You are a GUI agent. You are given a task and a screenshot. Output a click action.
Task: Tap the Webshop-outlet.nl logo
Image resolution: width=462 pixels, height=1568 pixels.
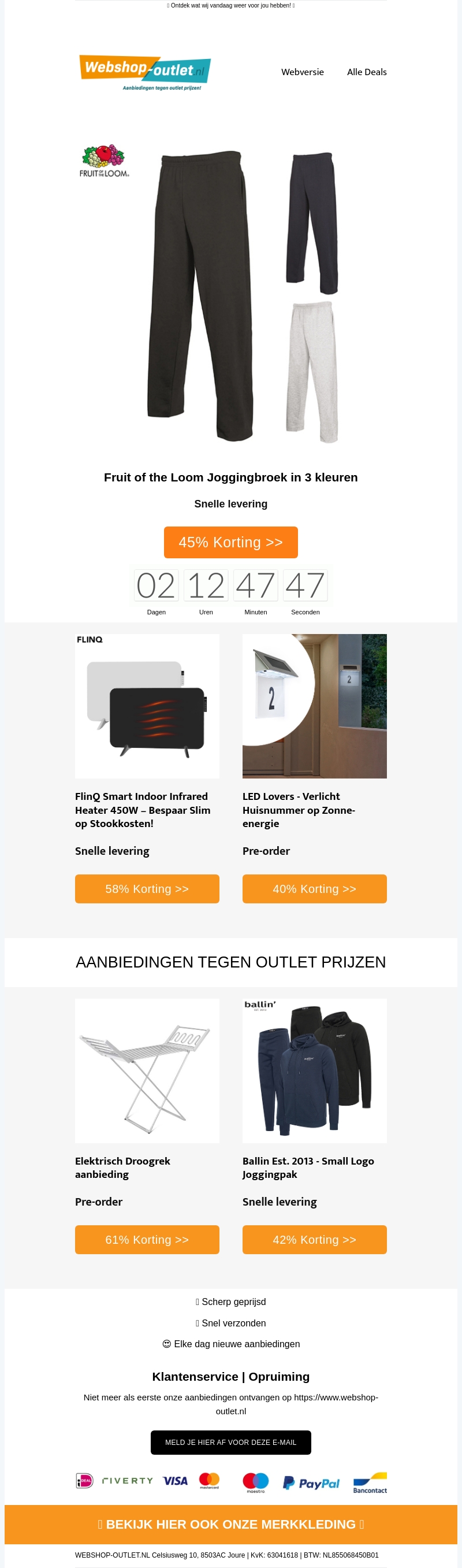(145, 72)
